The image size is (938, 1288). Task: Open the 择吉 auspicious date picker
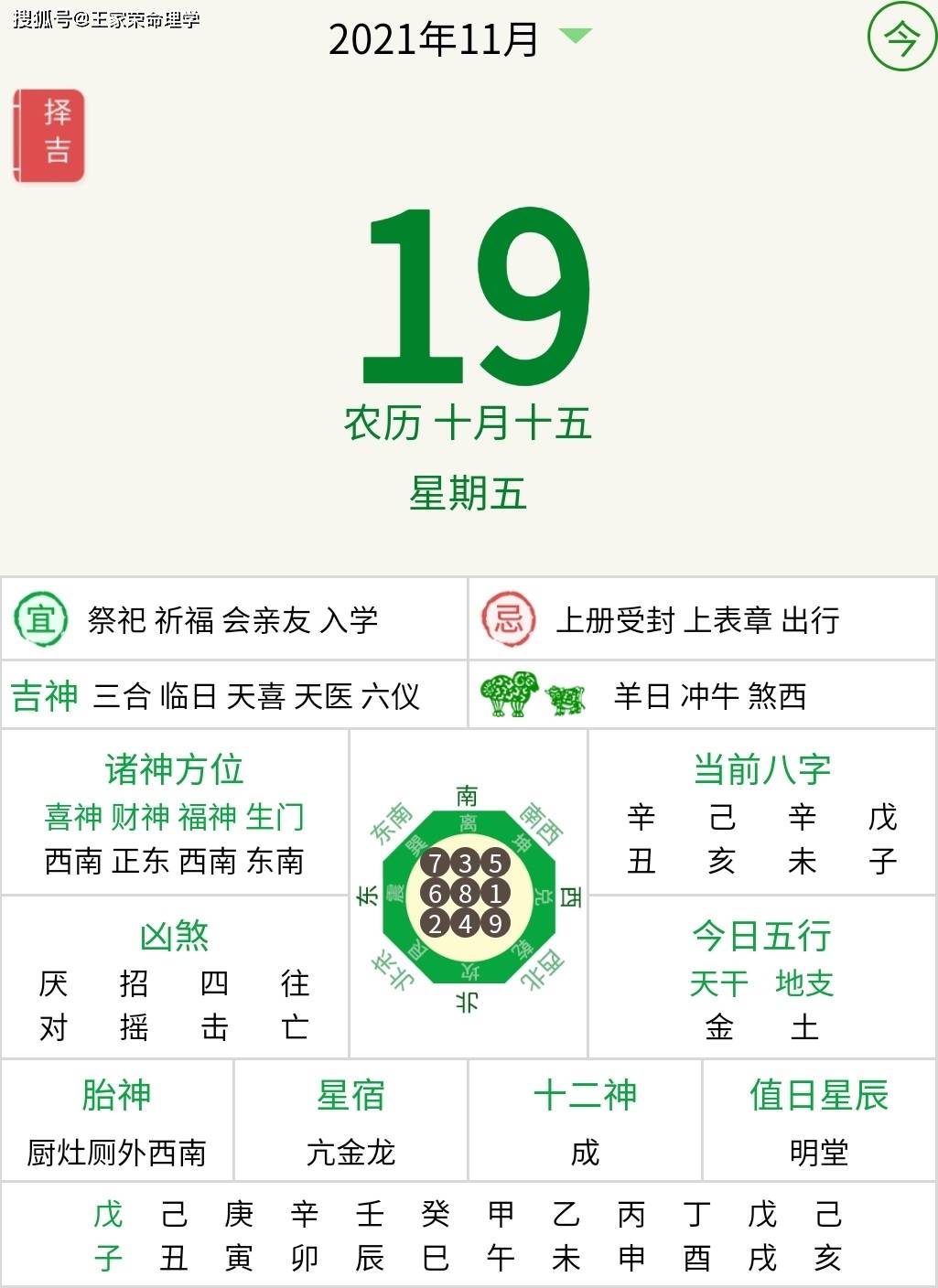50,135
